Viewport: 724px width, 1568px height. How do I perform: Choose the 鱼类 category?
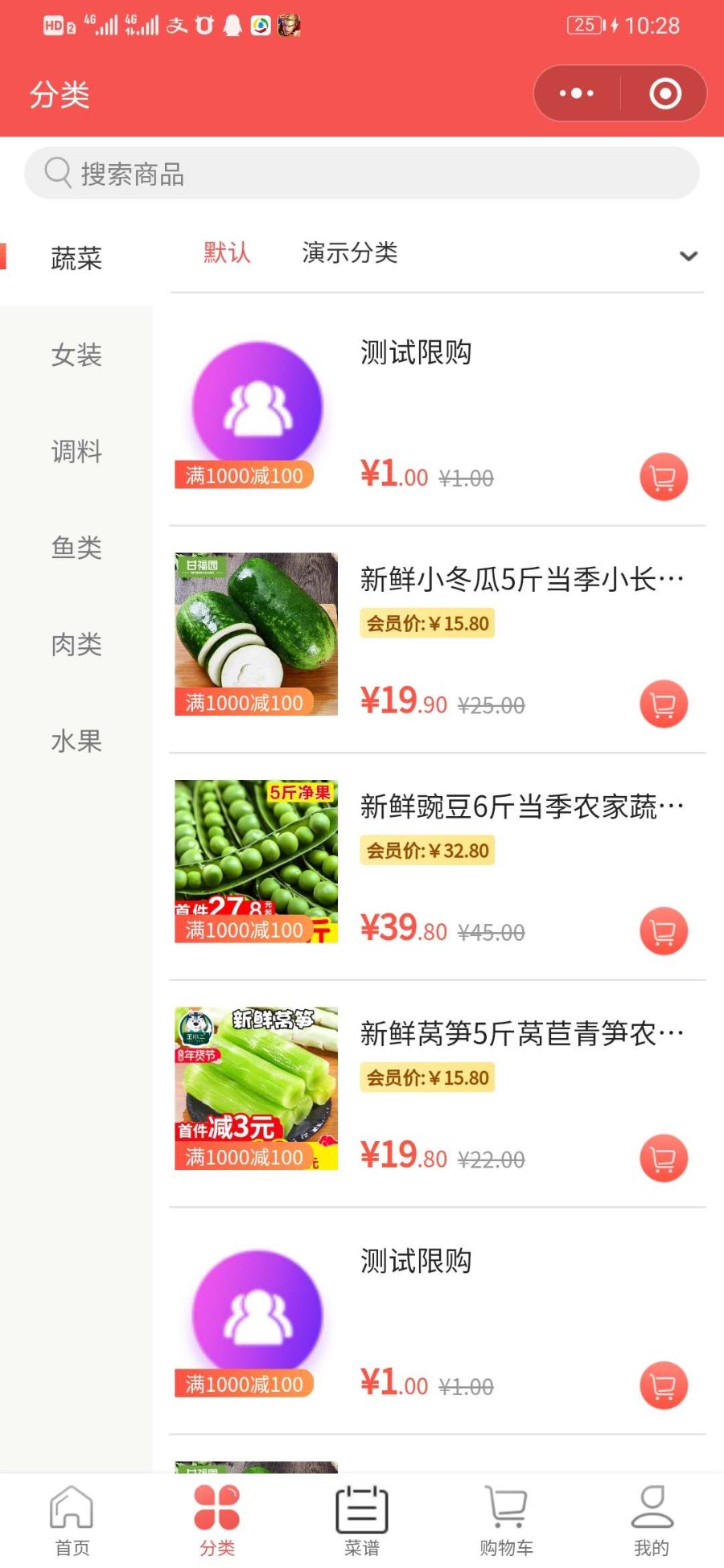[76, 548]
